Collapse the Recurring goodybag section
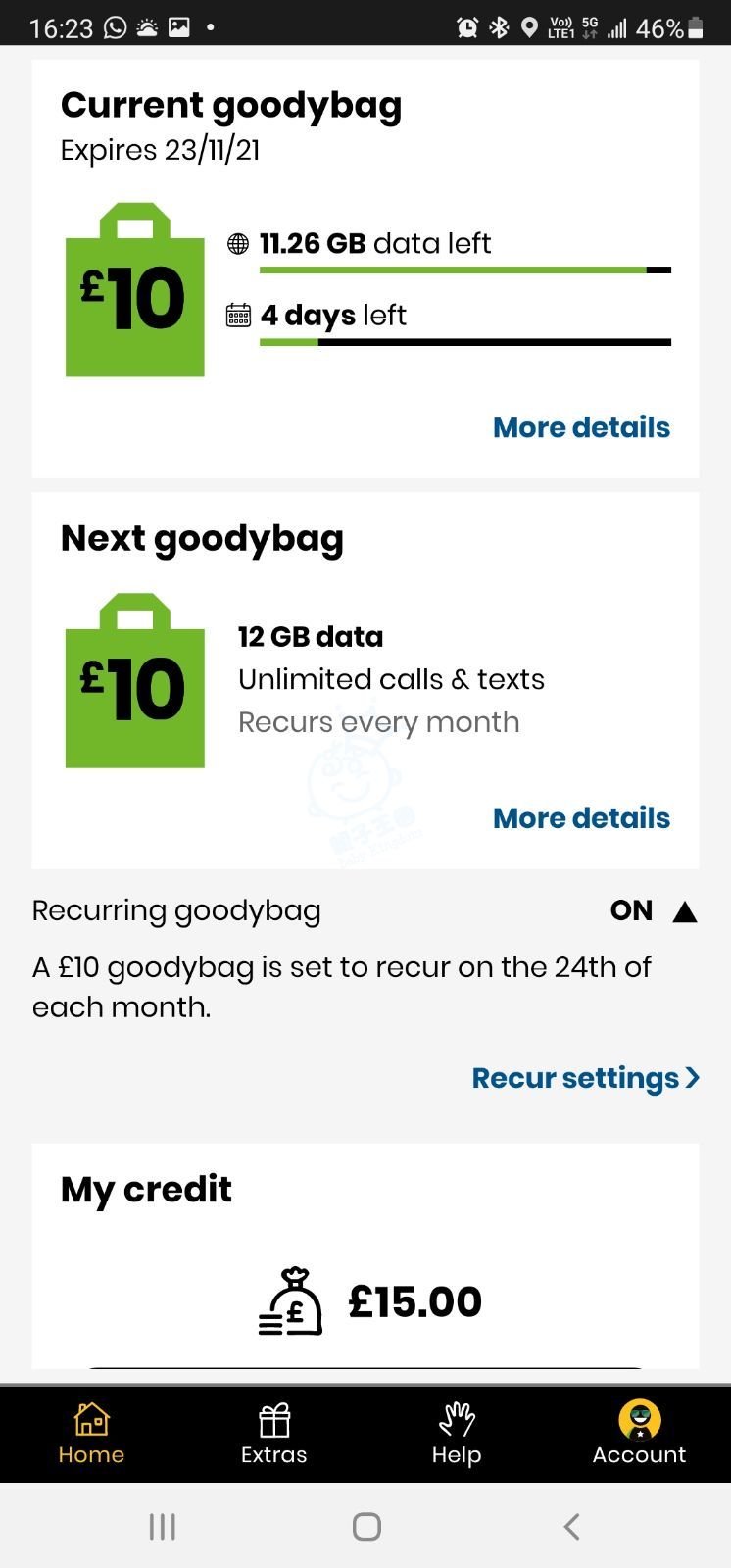Image resolution: width=731 pixels, height=1568 pixels. click(x=685, y=911)
